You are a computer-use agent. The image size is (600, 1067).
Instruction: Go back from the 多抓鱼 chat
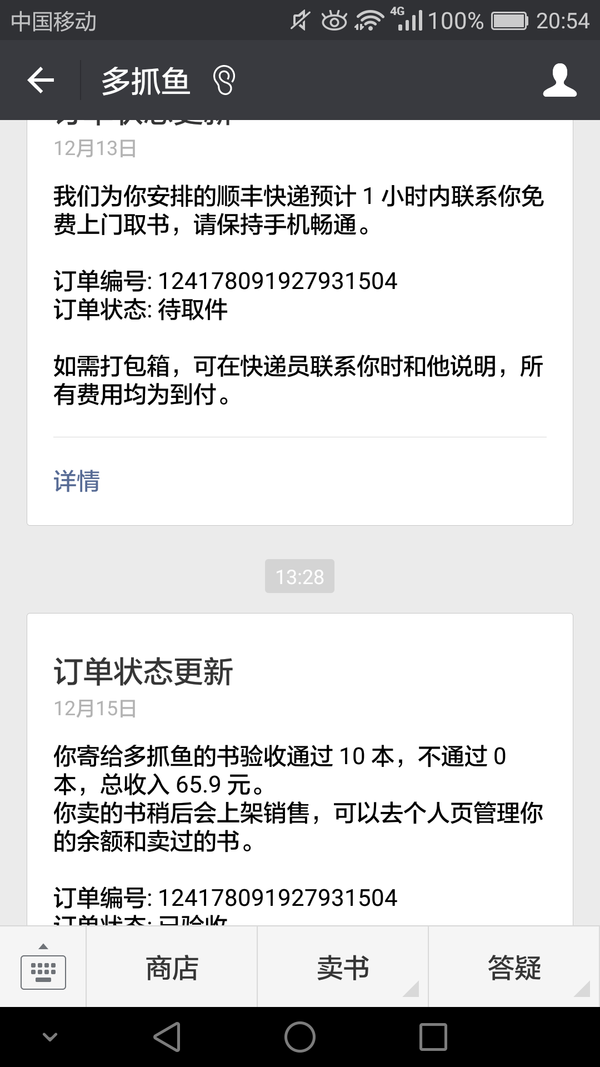coord(40,80)
